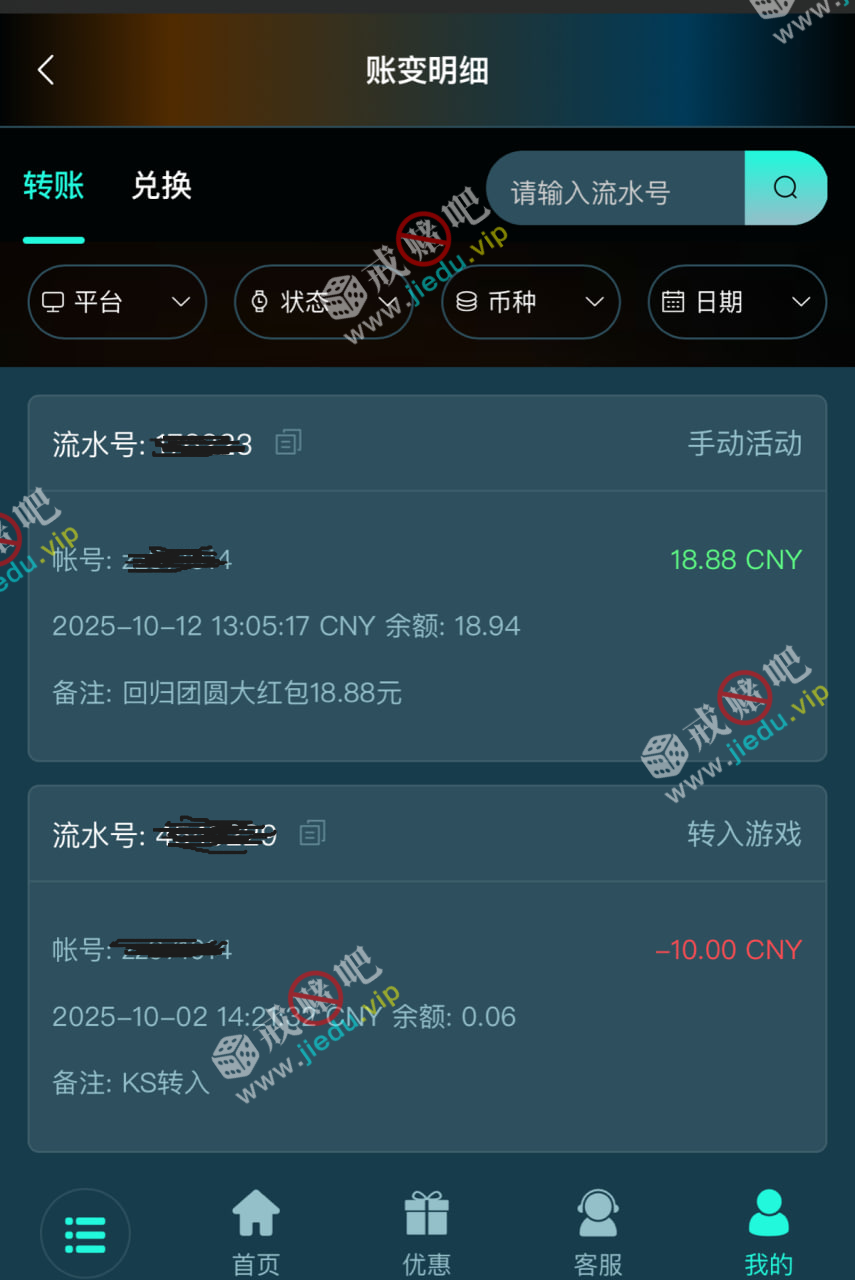Tap the 请输入流水号 search field
The image size is (855, 1280).
[615, 189]
